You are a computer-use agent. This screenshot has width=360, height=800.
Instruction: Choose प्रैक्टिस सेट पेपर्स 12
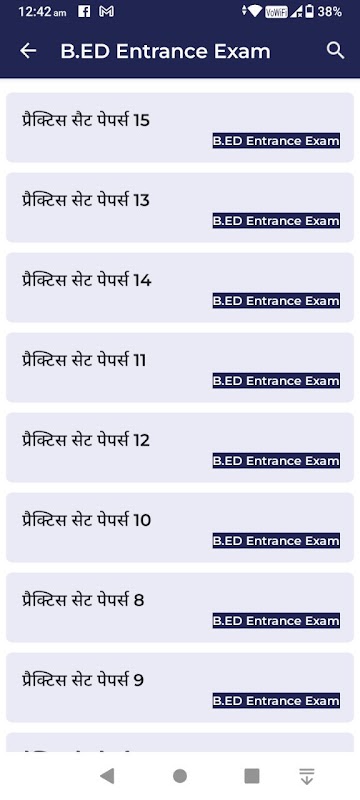[180, 447]
